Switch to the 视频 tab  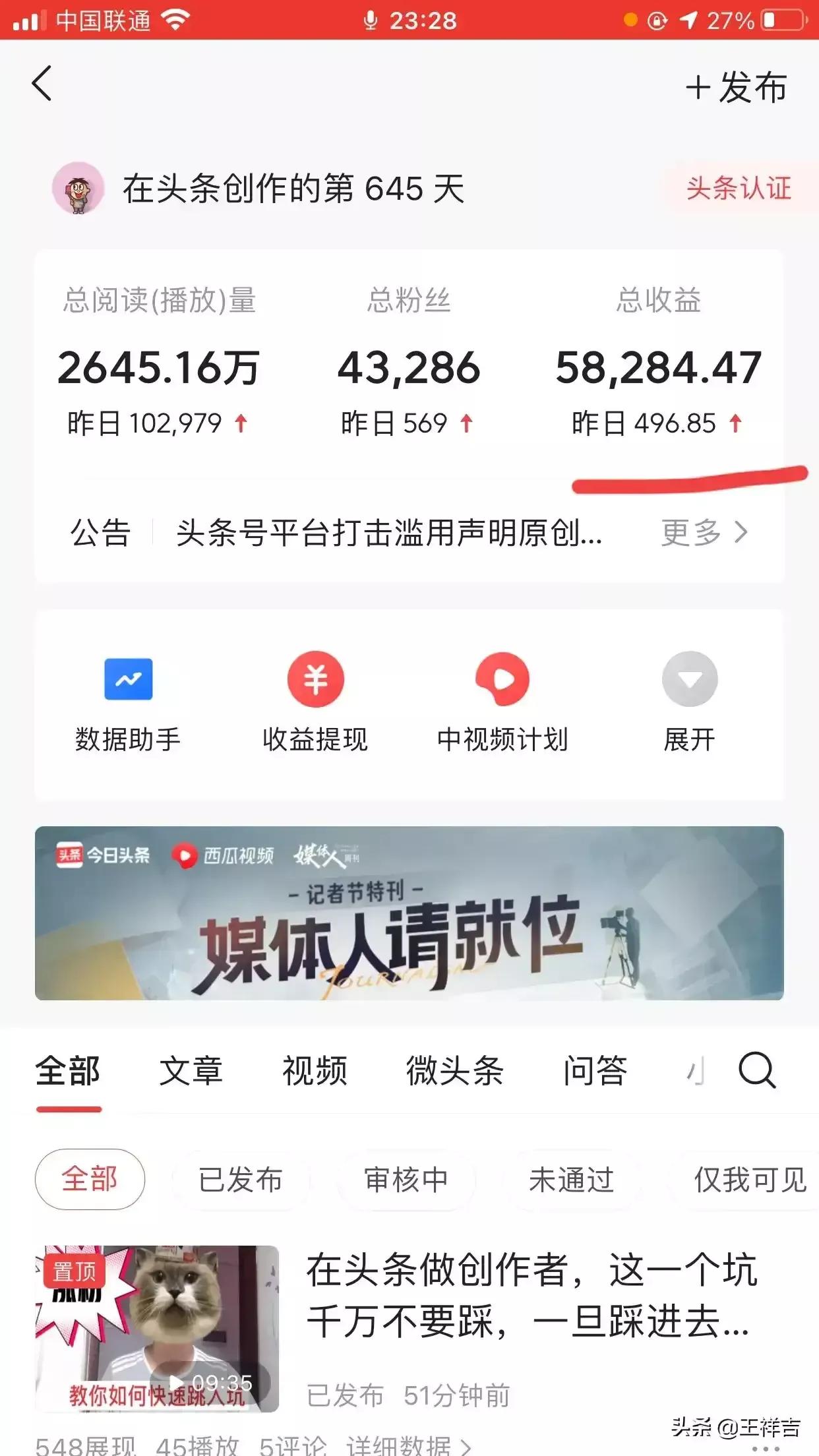[x=313, y=1070]
